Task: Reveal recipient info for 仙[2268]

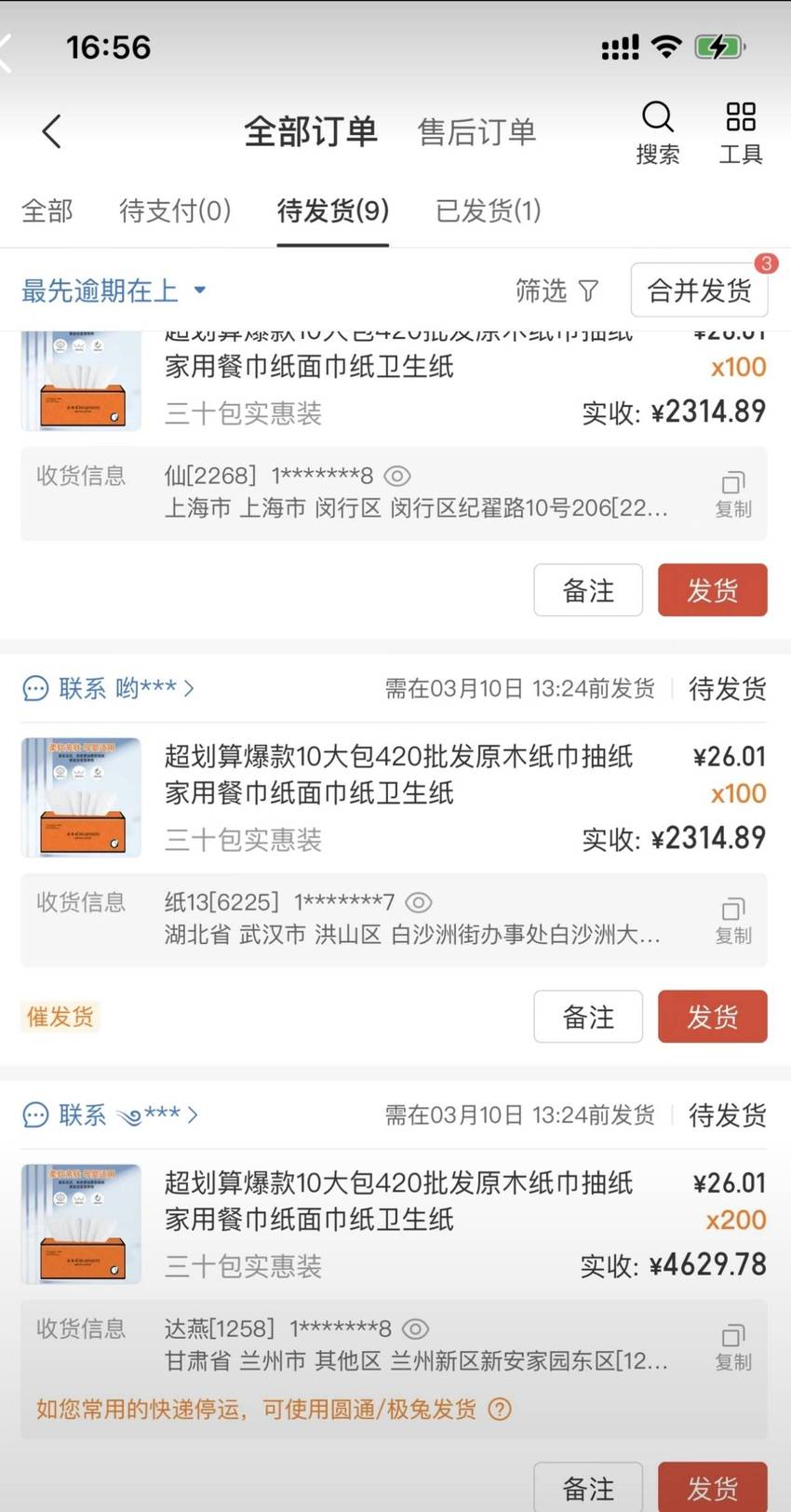Action: coord(397,476)
